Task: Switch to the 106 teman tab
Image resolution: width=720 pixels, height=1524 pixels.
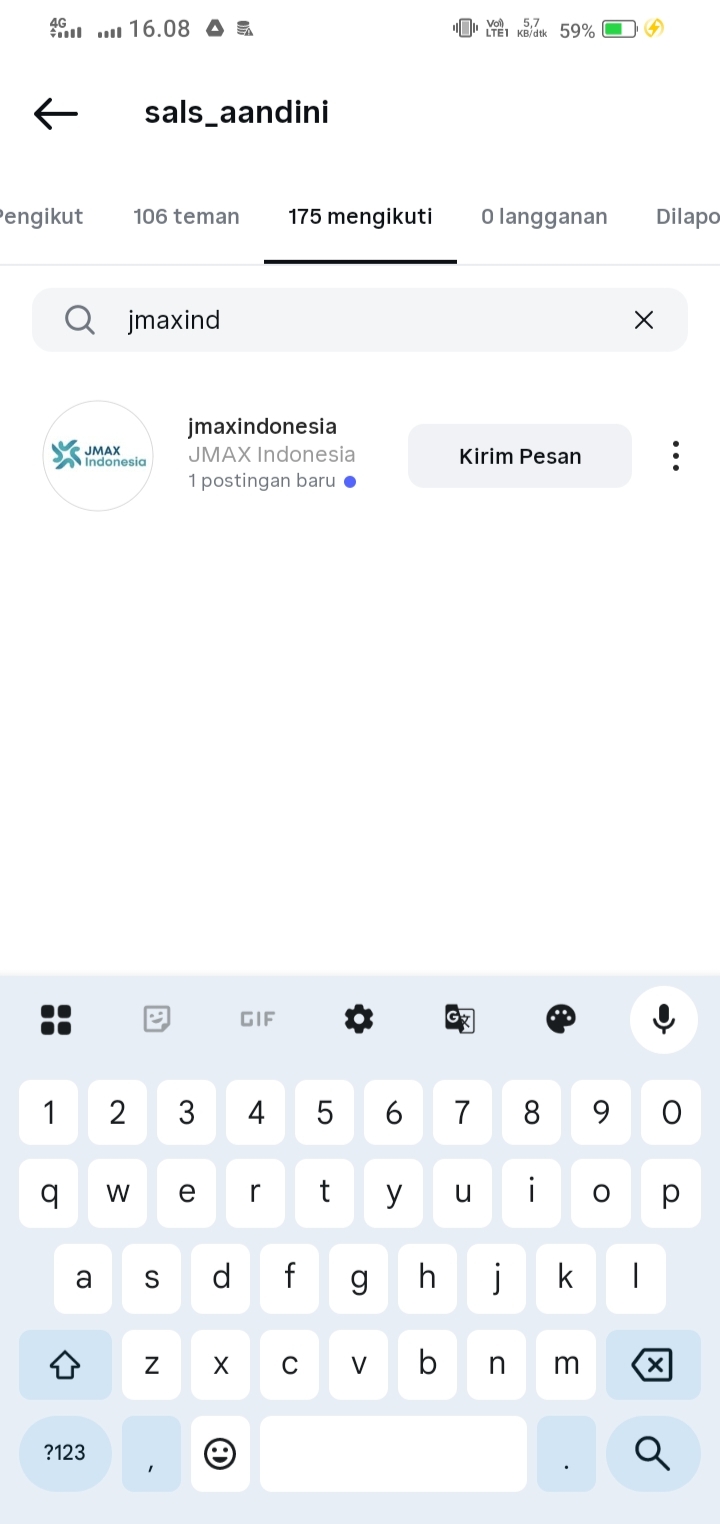Action: point(186,217)
